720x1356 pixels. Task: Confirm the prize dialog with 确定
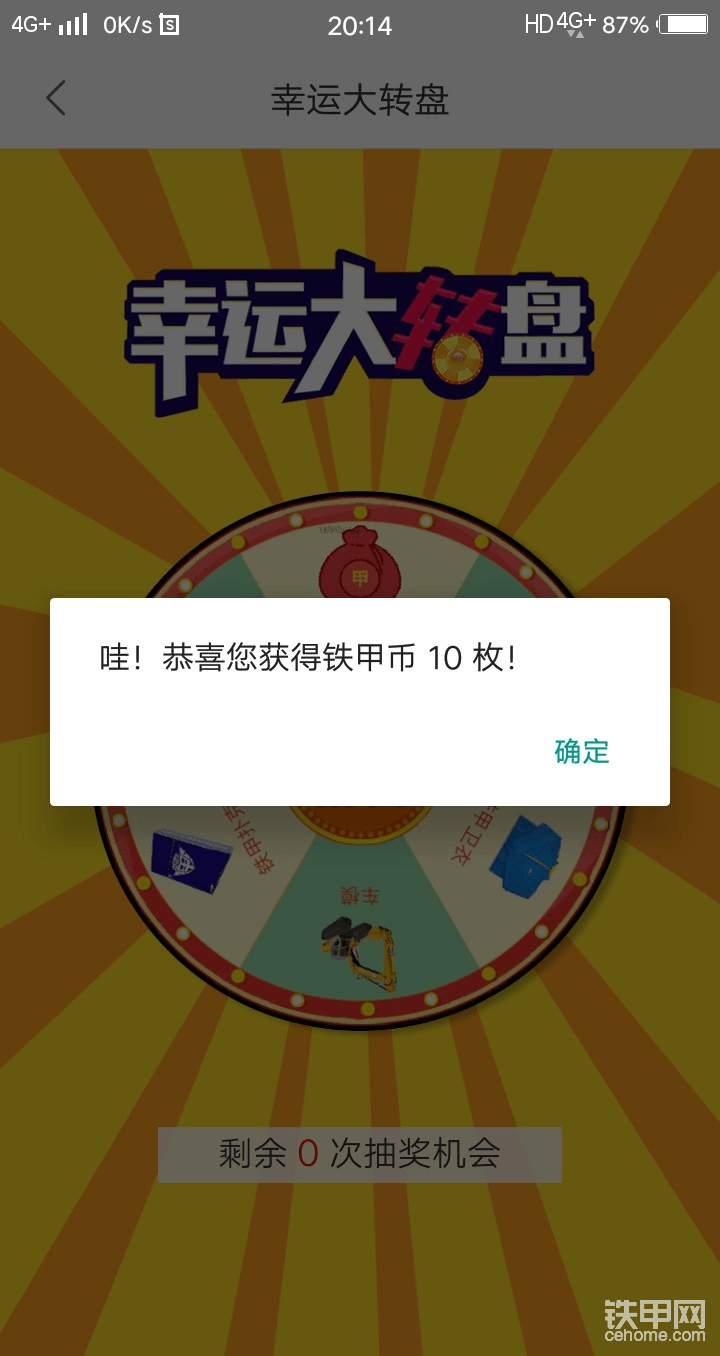pyautogui.click(x=582, y=752)
